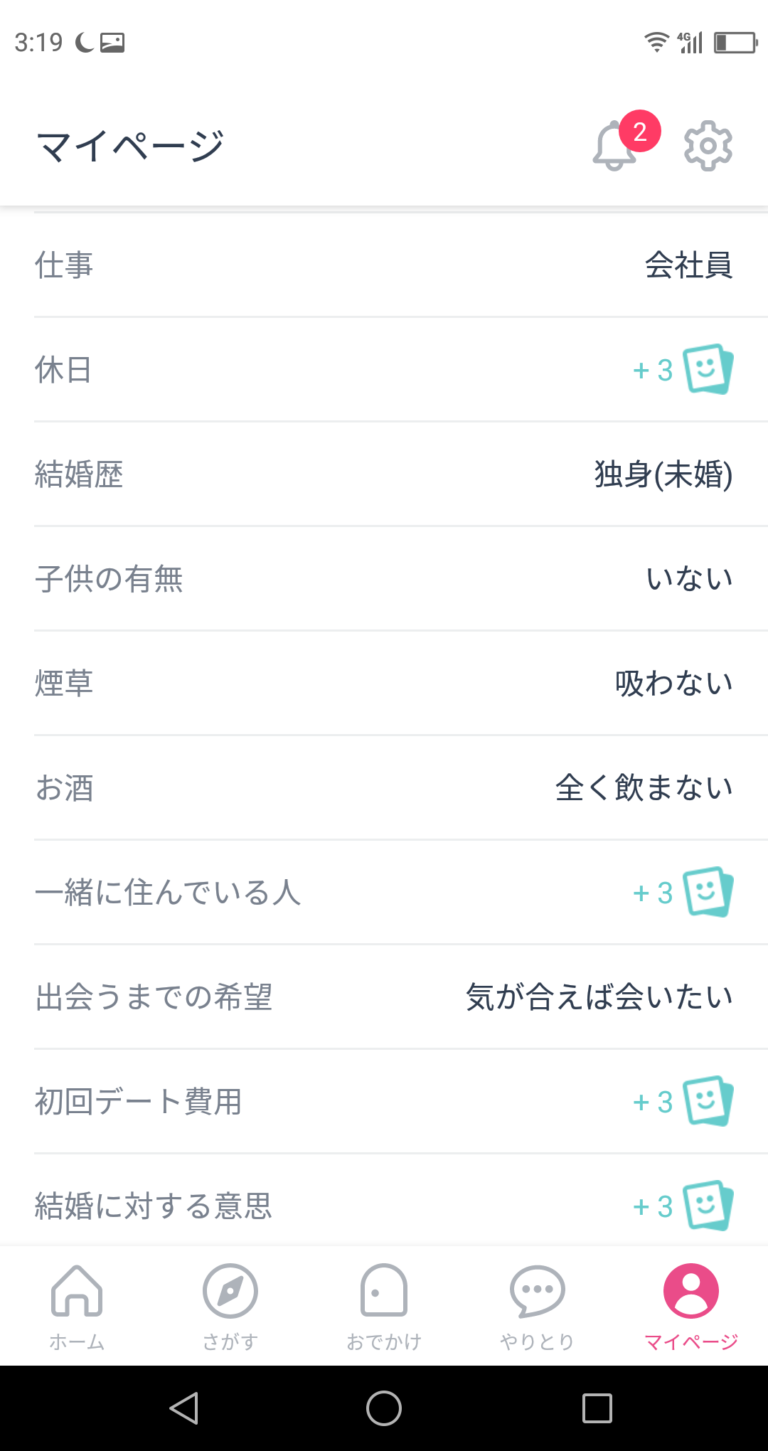Image resolution: width=768 pixels, height=1451 pixels.
Task: Open the notifications bell
Action: click(x=616, y=147)
